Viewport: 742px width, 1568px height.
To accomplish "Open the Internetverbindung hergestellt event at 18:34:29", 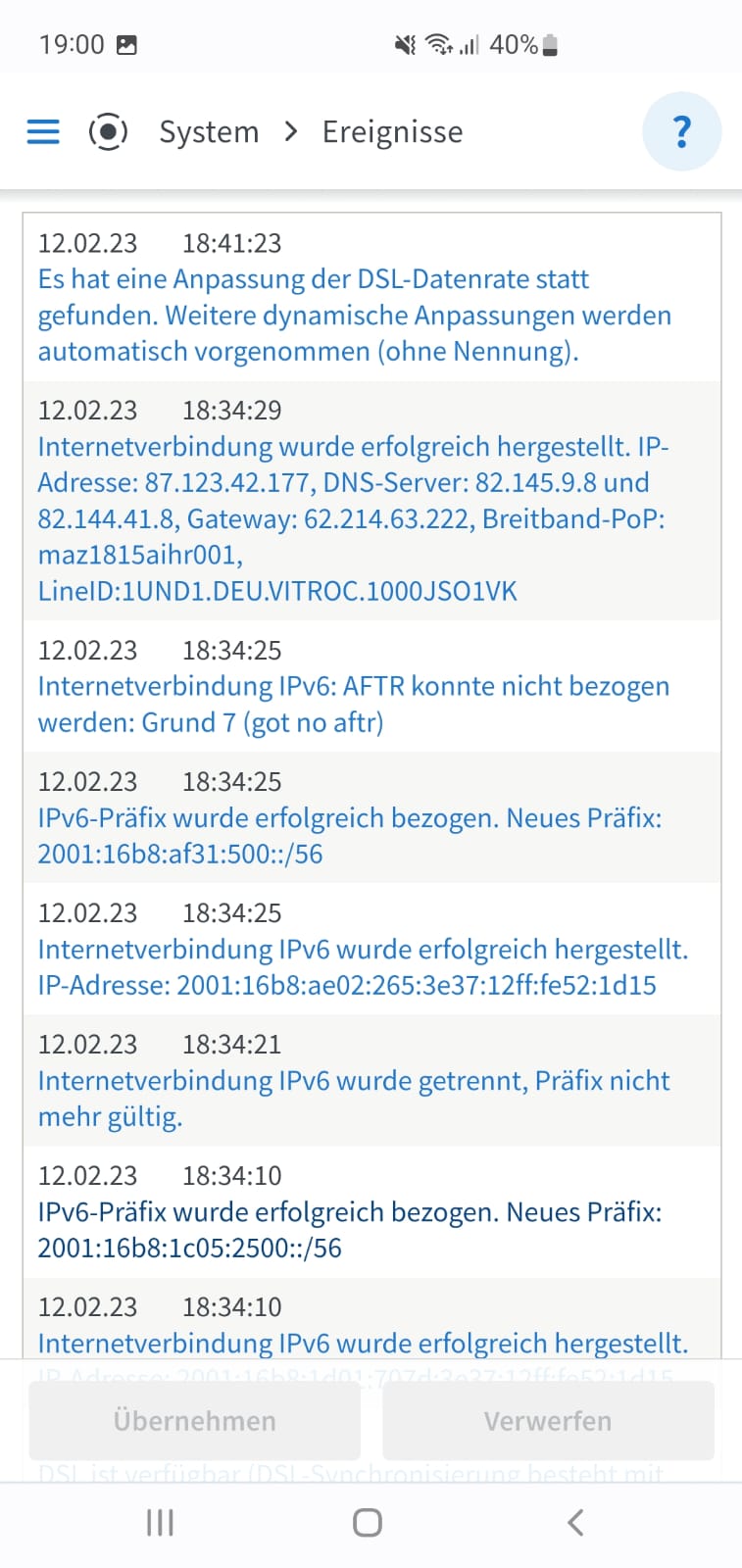I will point(353,518).
